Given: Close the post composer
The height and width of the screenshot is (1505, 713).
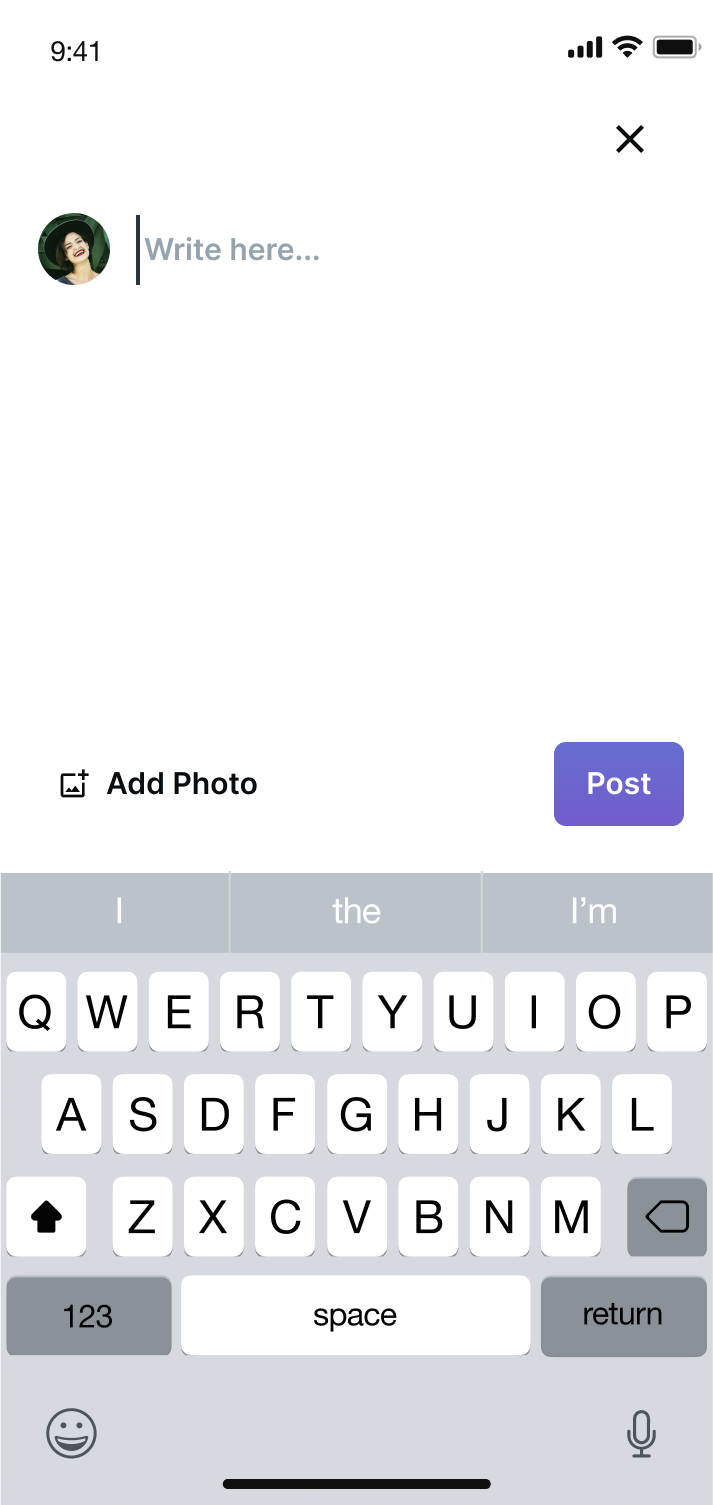Looking at the screenshot, I should [x=630, y=139].
